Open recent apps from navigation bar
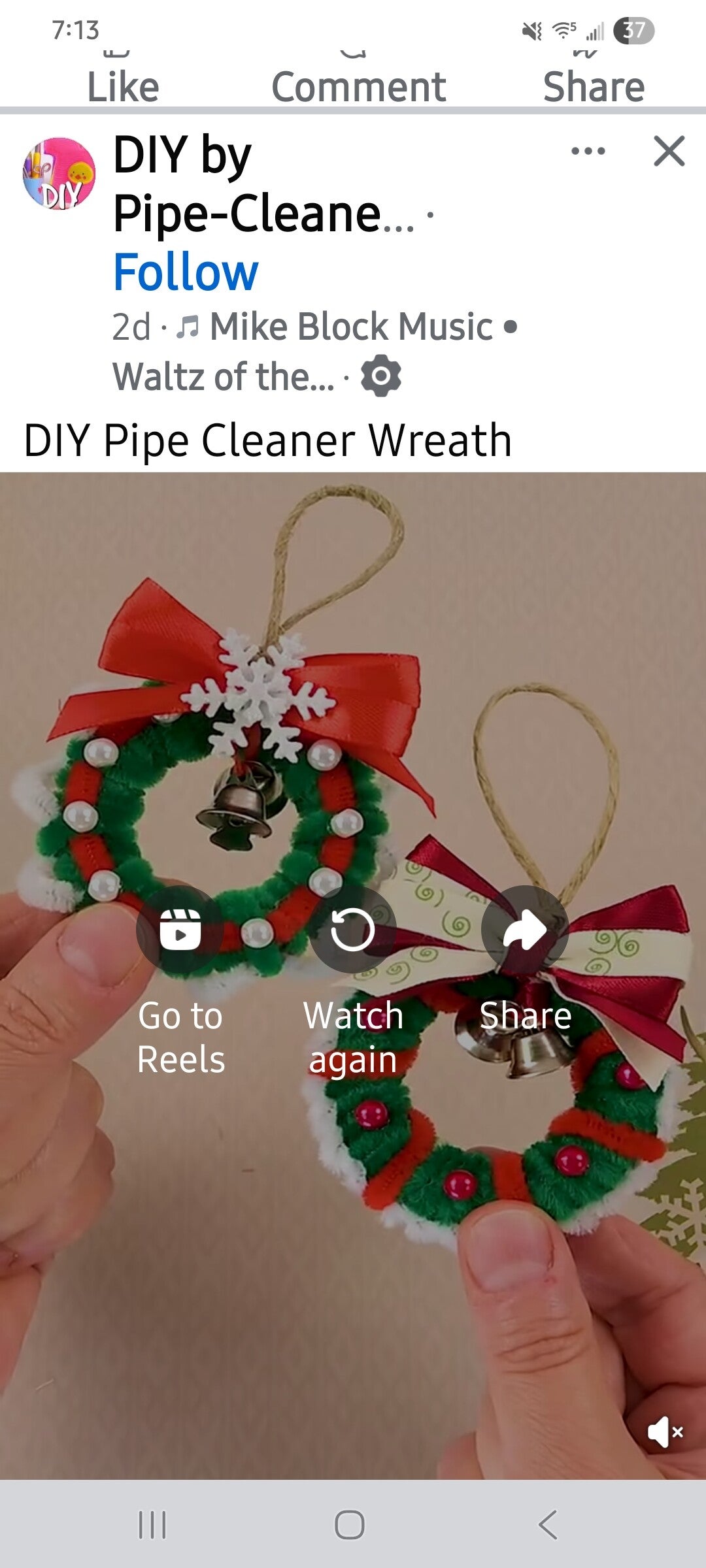Viewport: 706px width, 1568px height. 152,1526
